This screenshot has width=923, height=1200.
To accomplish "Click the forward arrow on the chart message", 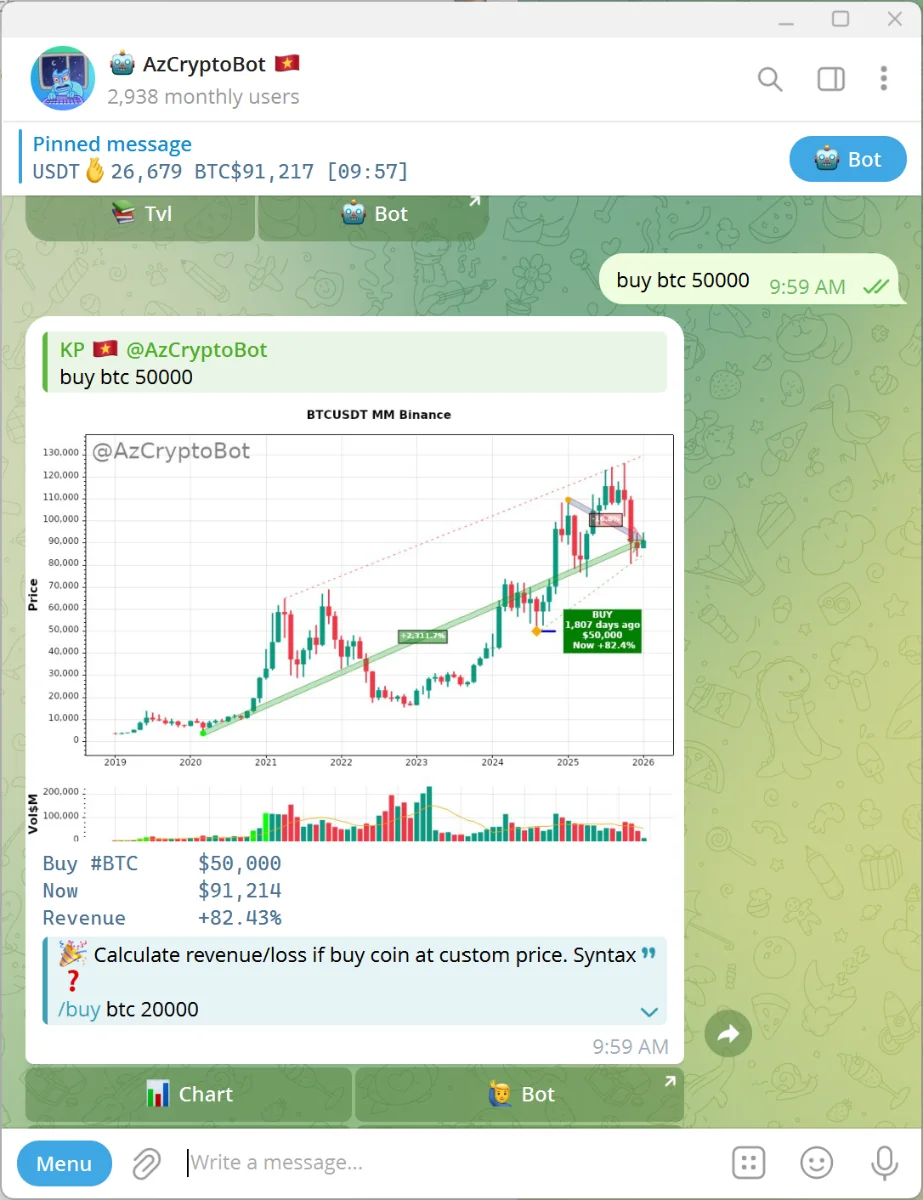I will (727, 1033).
